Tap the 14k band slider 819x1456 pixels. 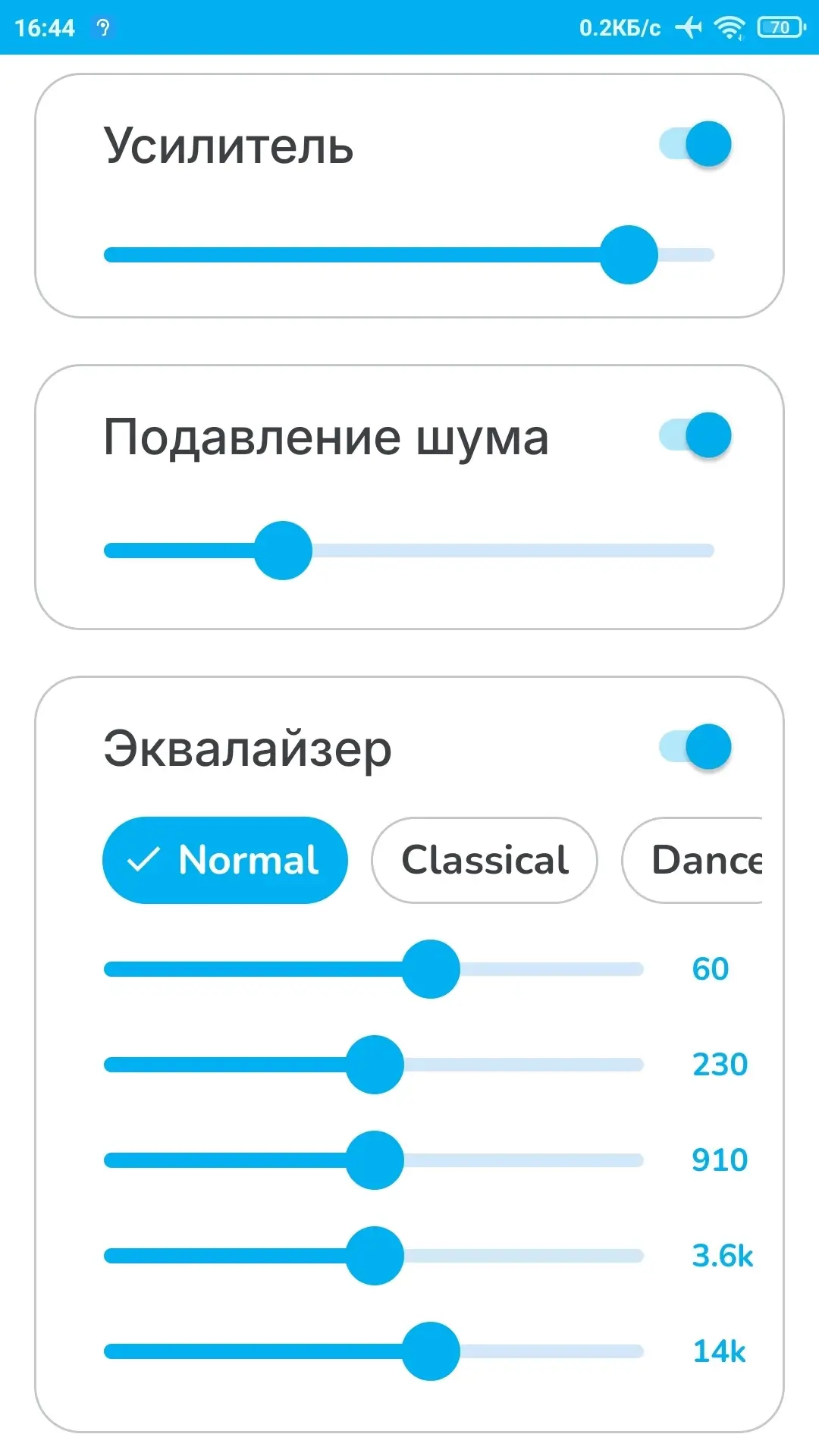374,1351
